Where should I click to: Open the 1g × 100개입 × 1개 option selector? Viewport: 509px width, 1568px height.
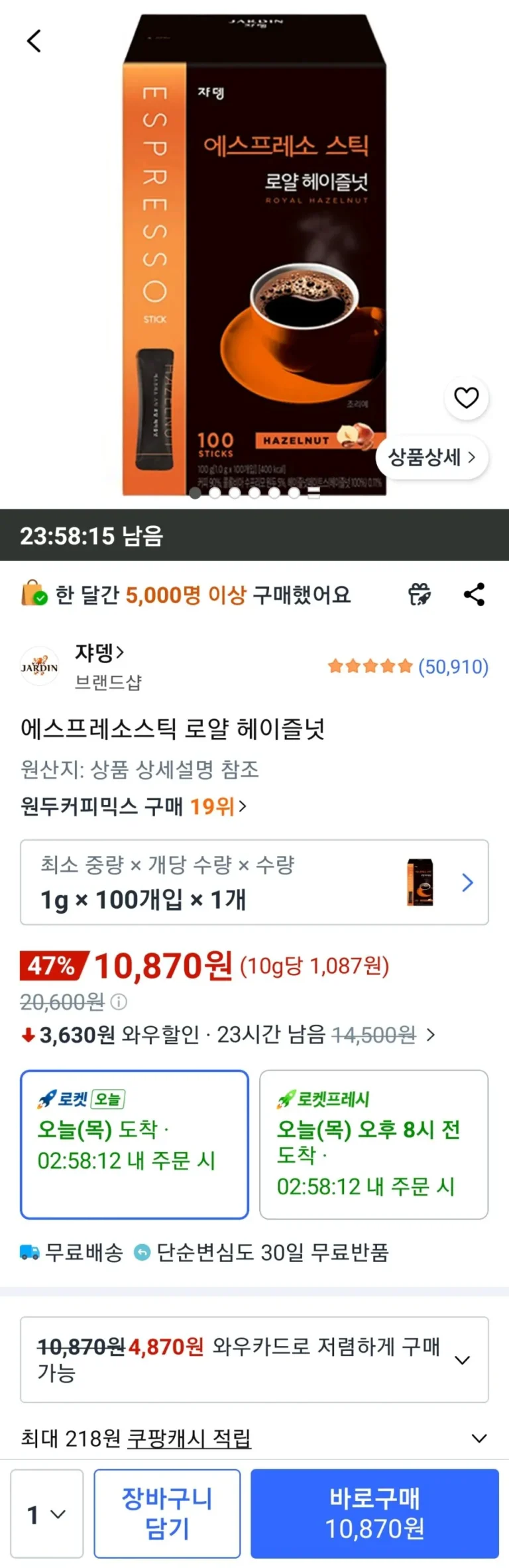[254, 882]
